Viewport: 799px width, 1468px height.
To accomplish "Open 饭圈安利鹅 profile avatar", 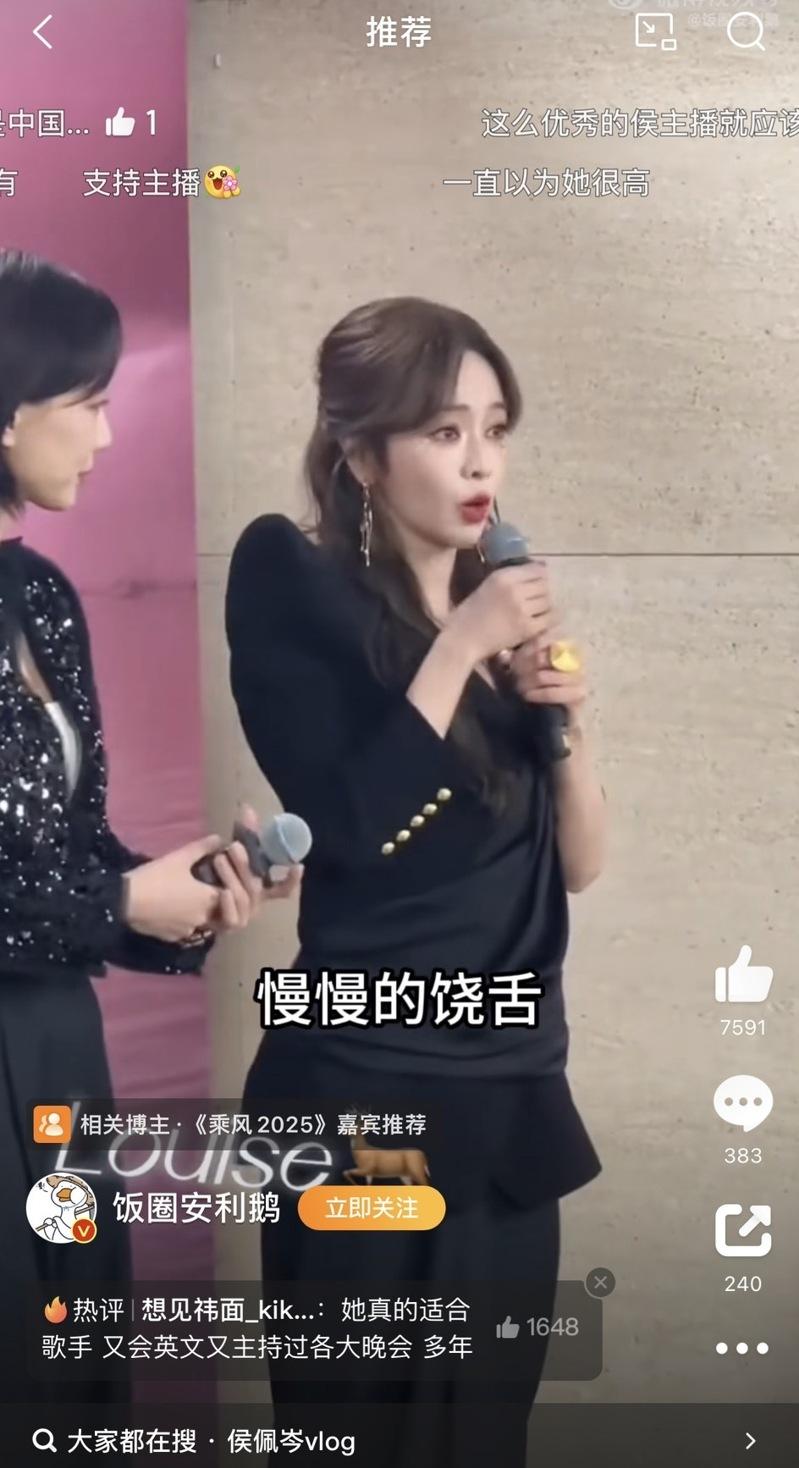I will (x=61, y=1208).
